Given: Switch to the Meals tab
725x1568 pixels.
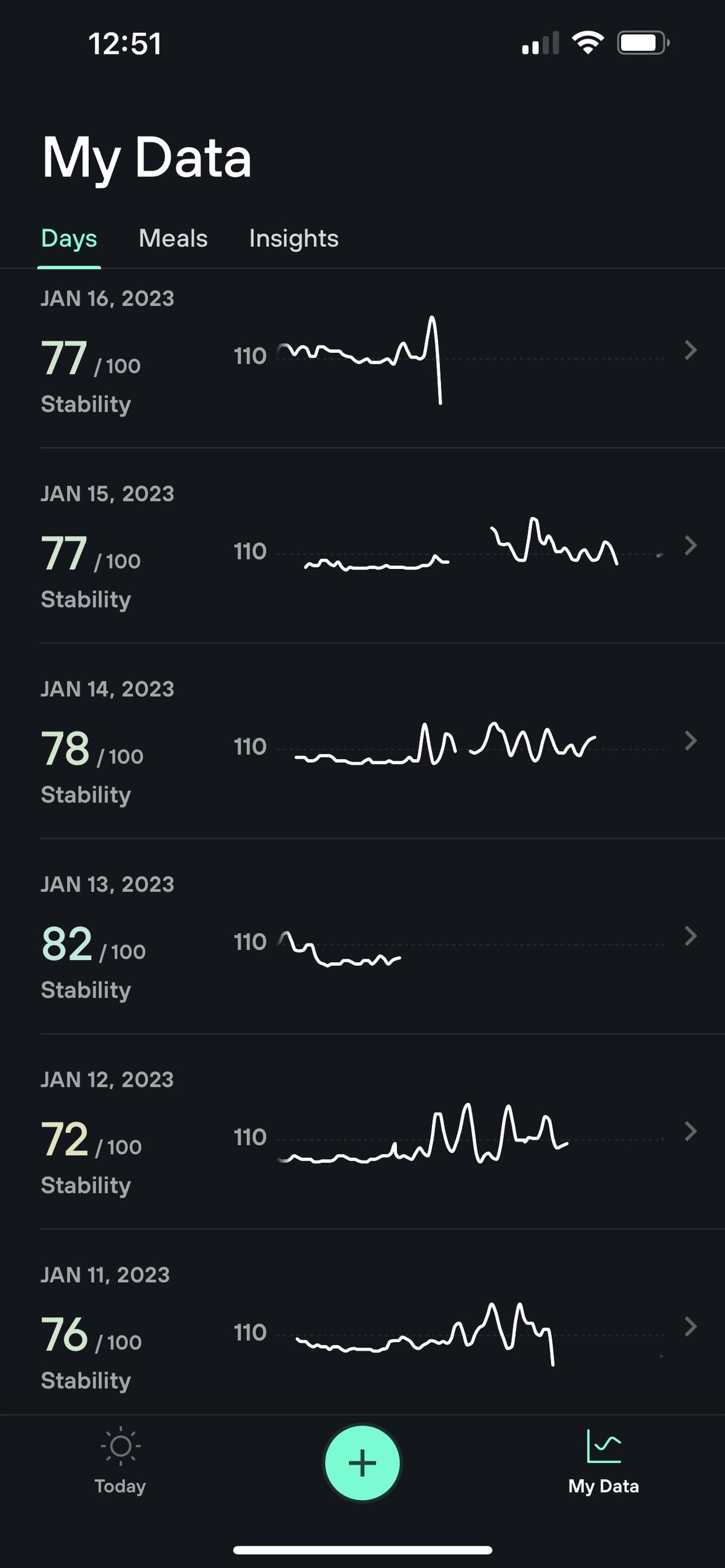Looking at the screenshot, I should 172,238.
